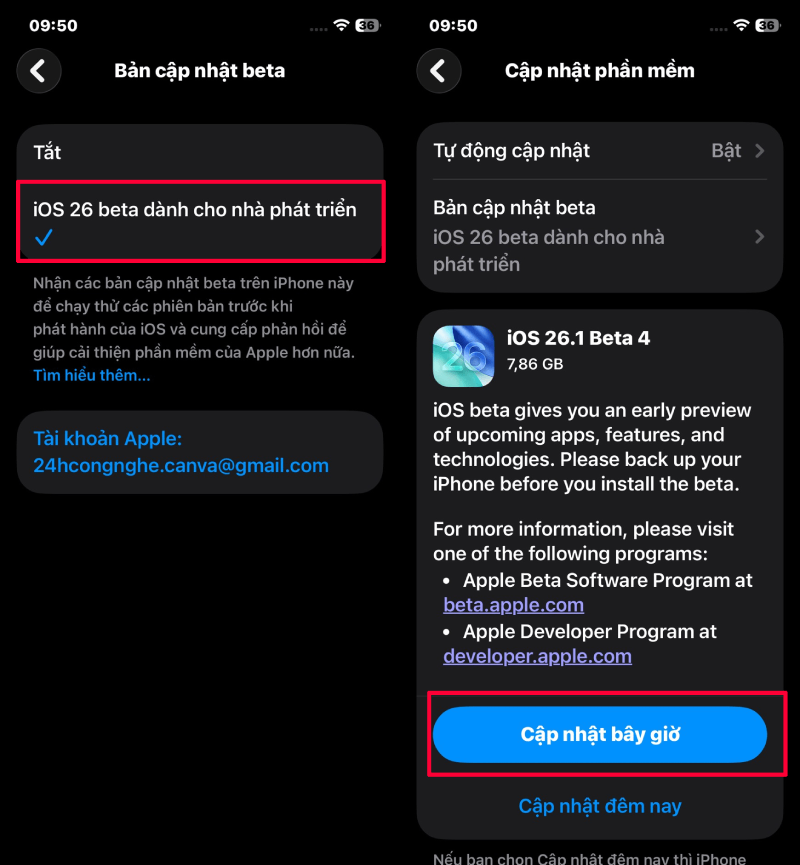Open the Bản cập nhật beta row
Screen dimensions: 800x865
(x=599, y=236)
